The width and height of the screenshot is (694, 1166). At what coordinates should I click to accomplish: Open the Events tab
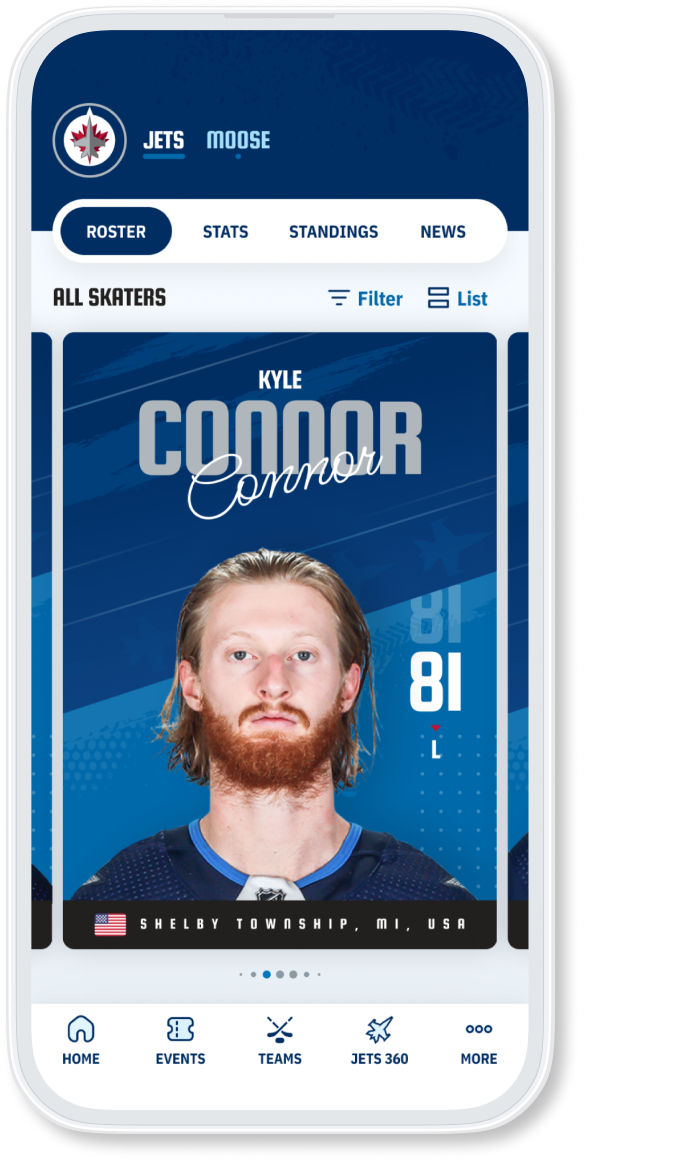point(180,1041)
